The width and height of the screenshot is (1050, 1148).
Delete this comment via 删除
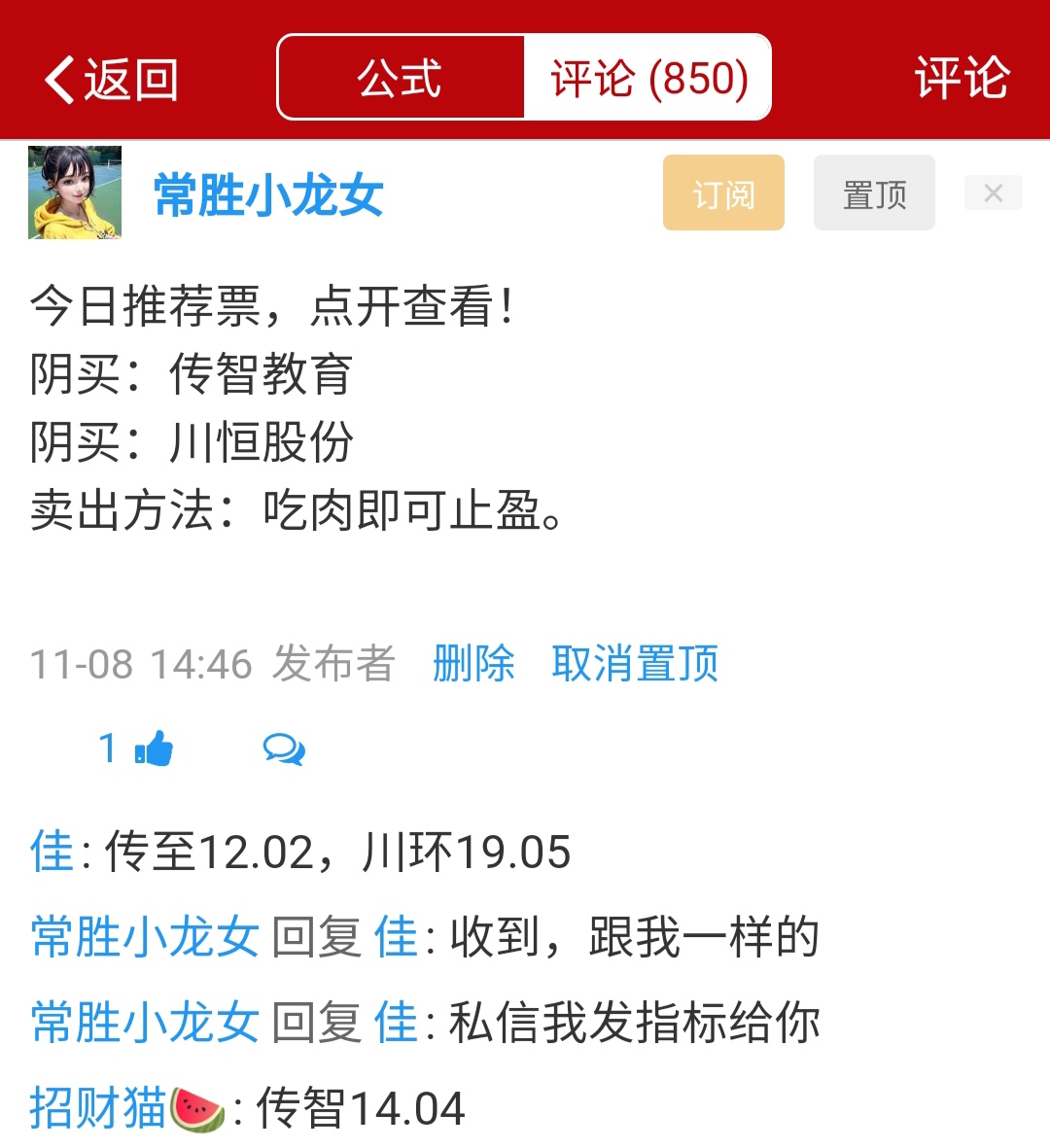(473, 664)
